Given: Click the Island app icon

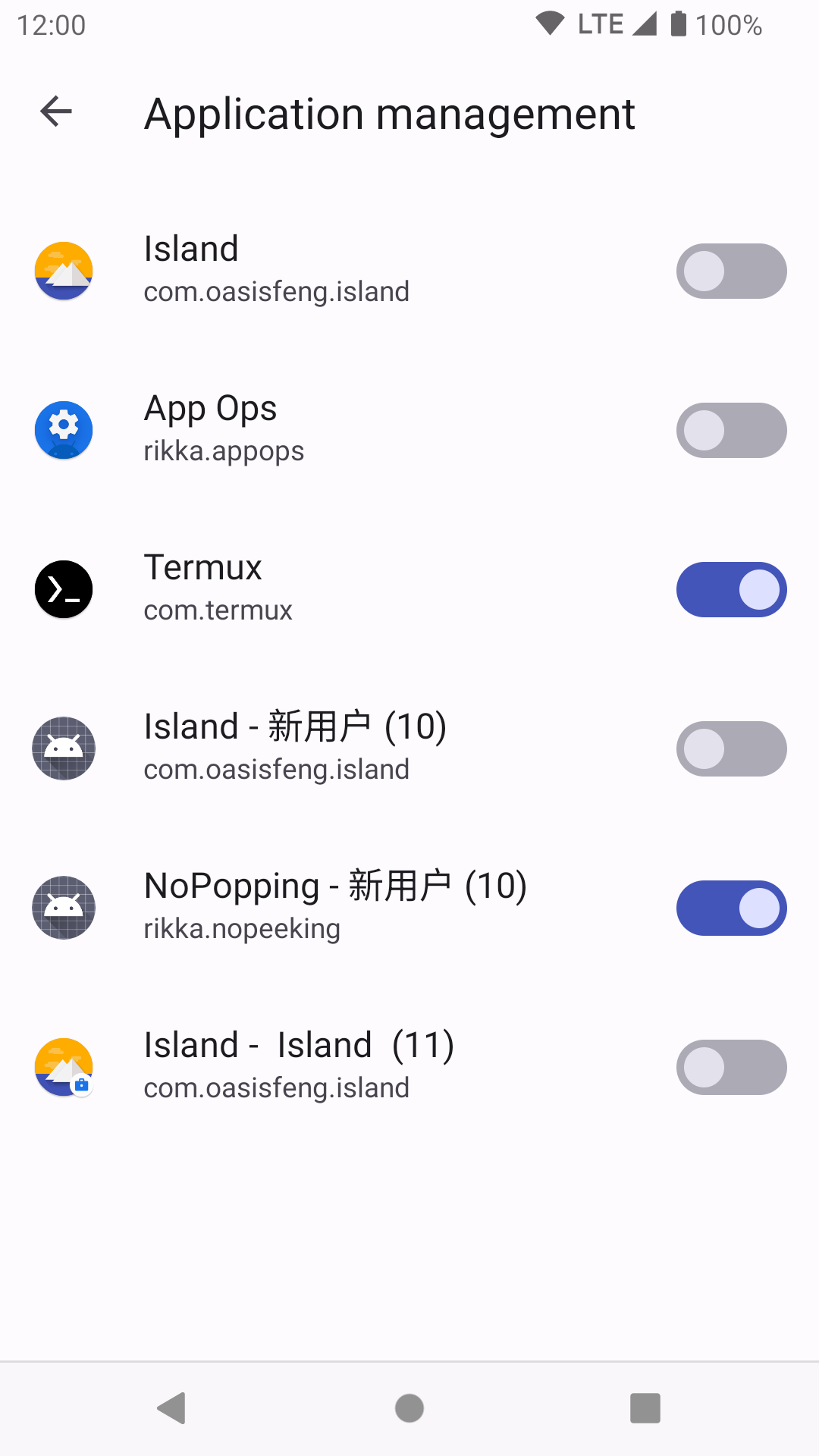Looking at the screenshot, I should tap(64, 271).
